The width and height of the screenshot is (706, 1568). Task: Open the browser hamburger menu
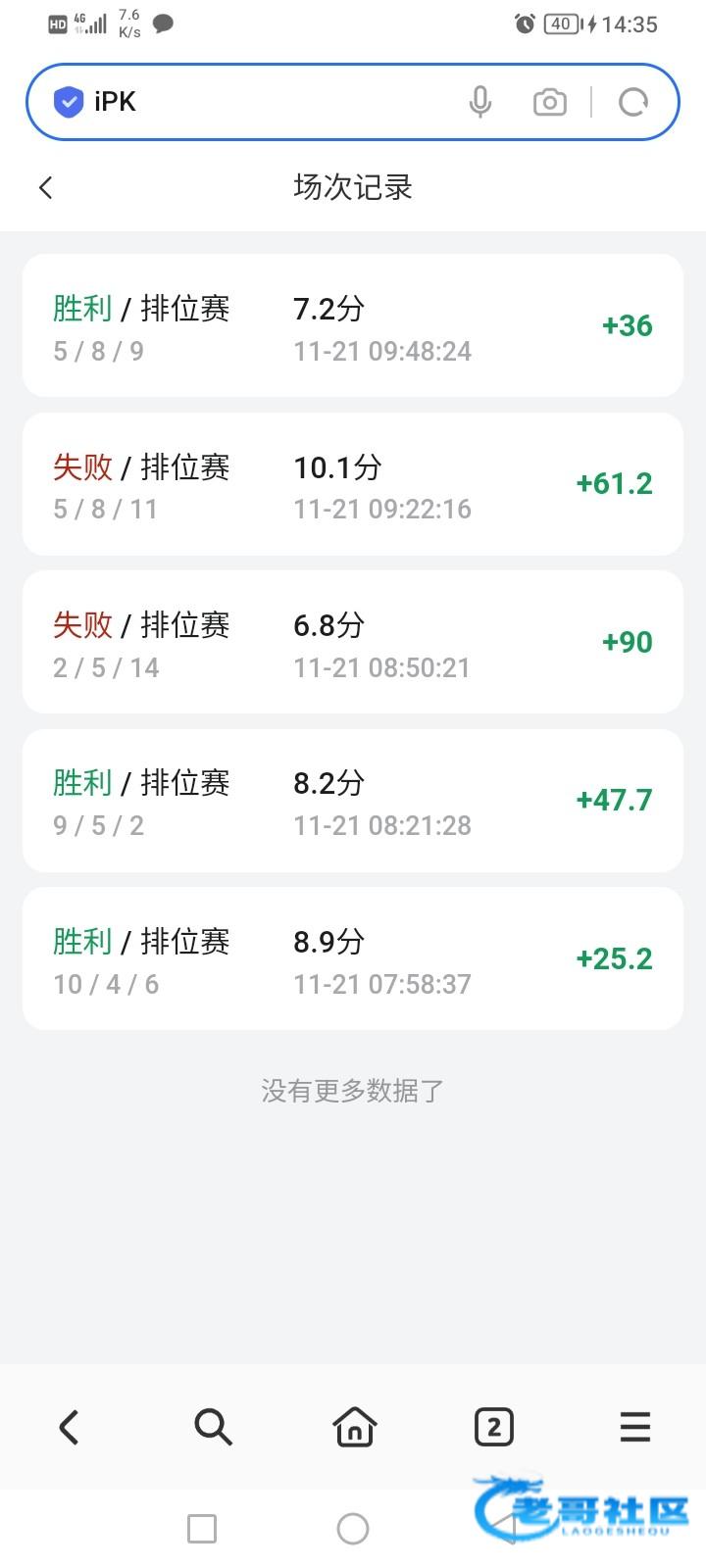pyautogui.click(x=635, y=1427)
